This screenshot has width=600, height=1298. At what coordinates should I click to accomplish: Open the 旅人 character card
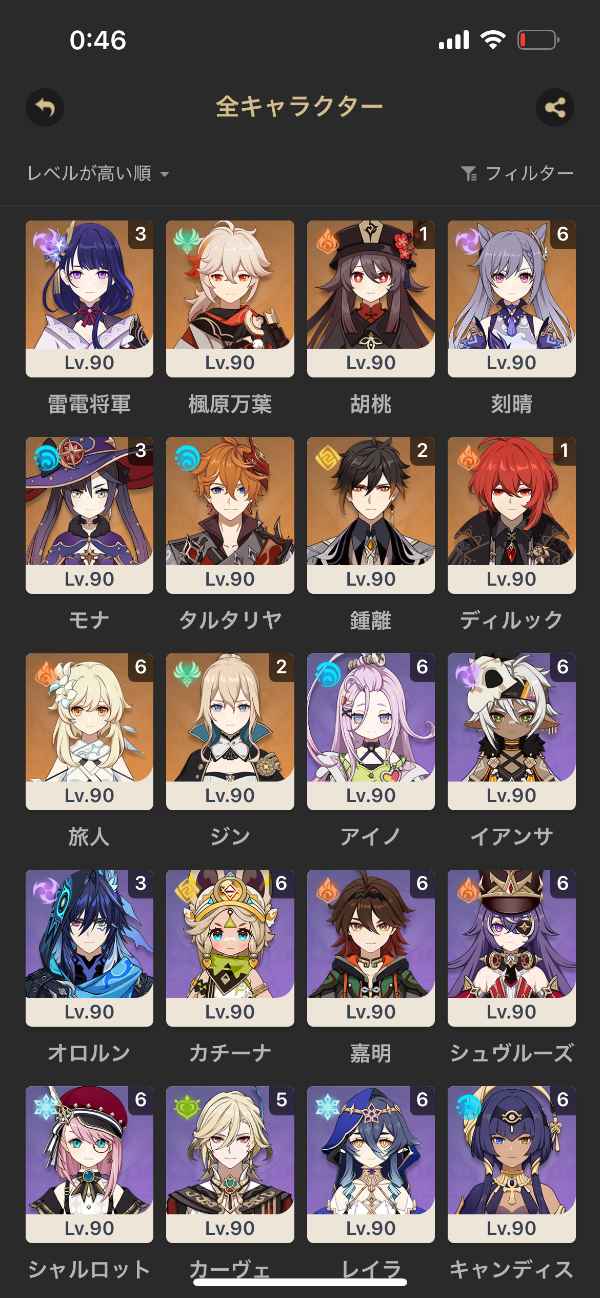click(89, 731)
